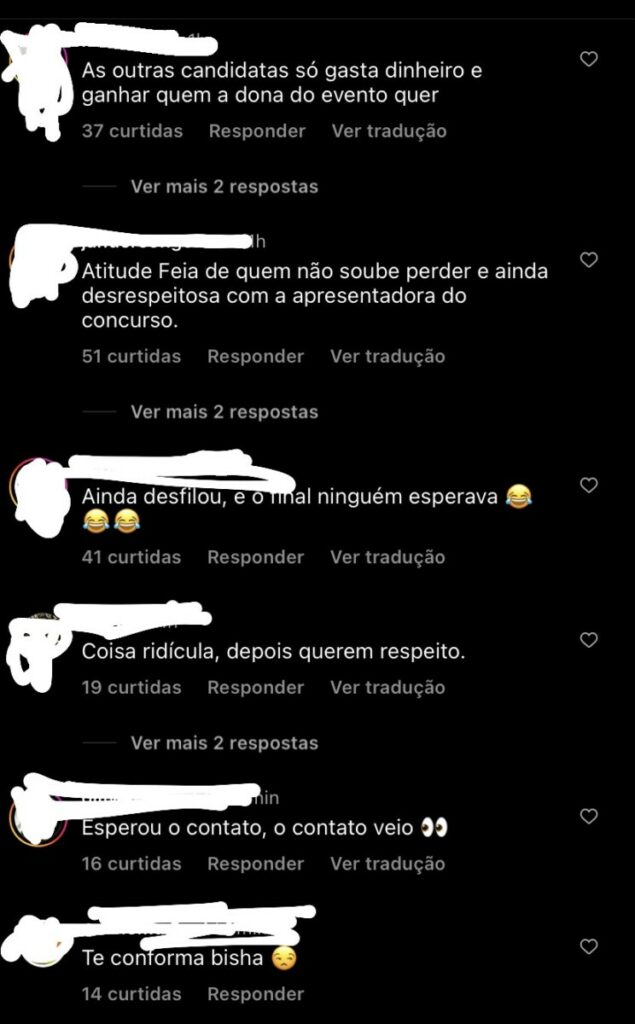Viewport: 635px width, 1024px height.
Task: Like the comment 'As outras candidatas só gasta dinheiro'
Action: [589, 60]
